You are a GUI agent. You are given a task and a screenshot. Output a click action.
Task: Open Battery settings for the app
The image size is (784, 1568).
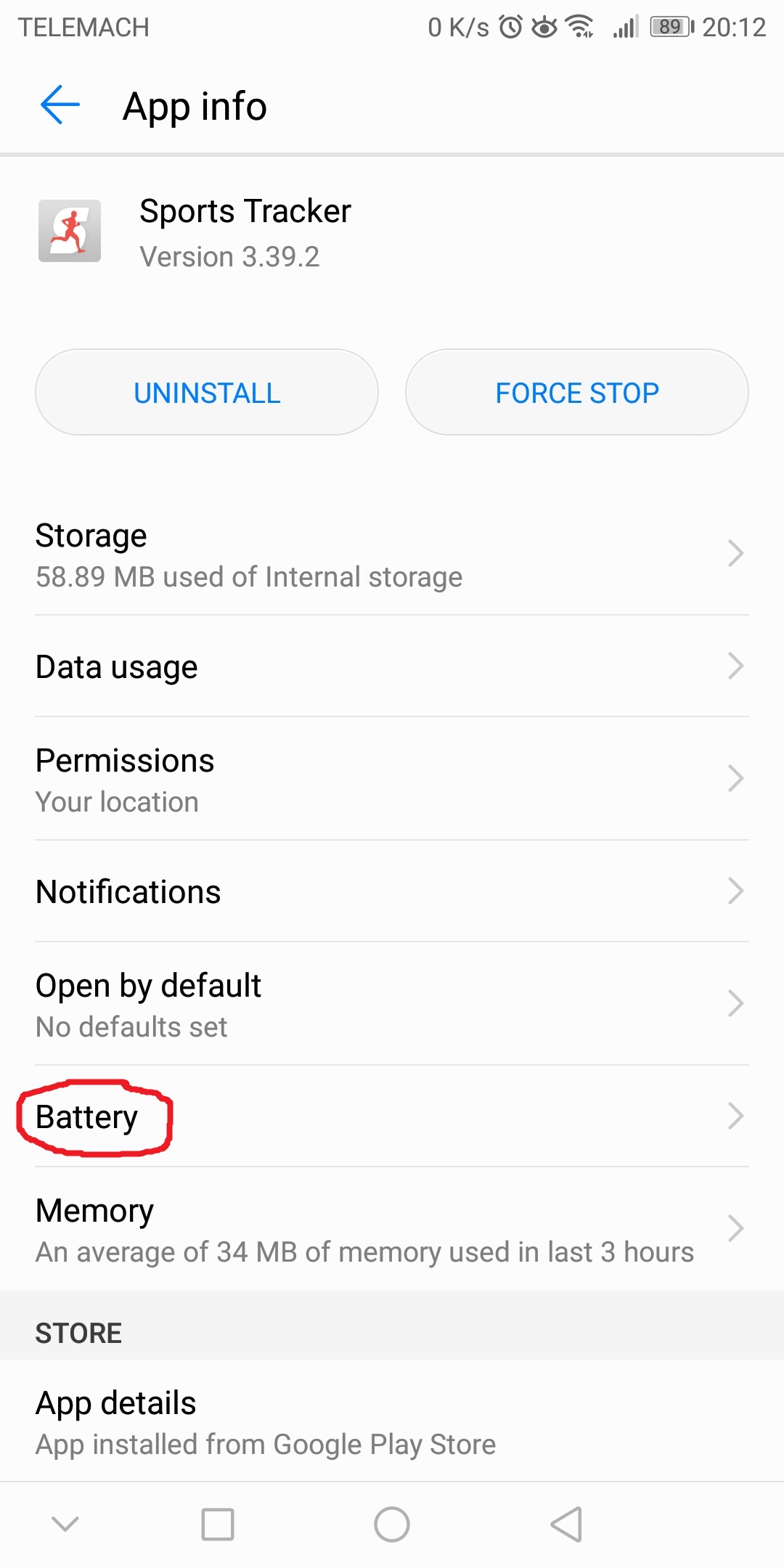coord(392,1116)
